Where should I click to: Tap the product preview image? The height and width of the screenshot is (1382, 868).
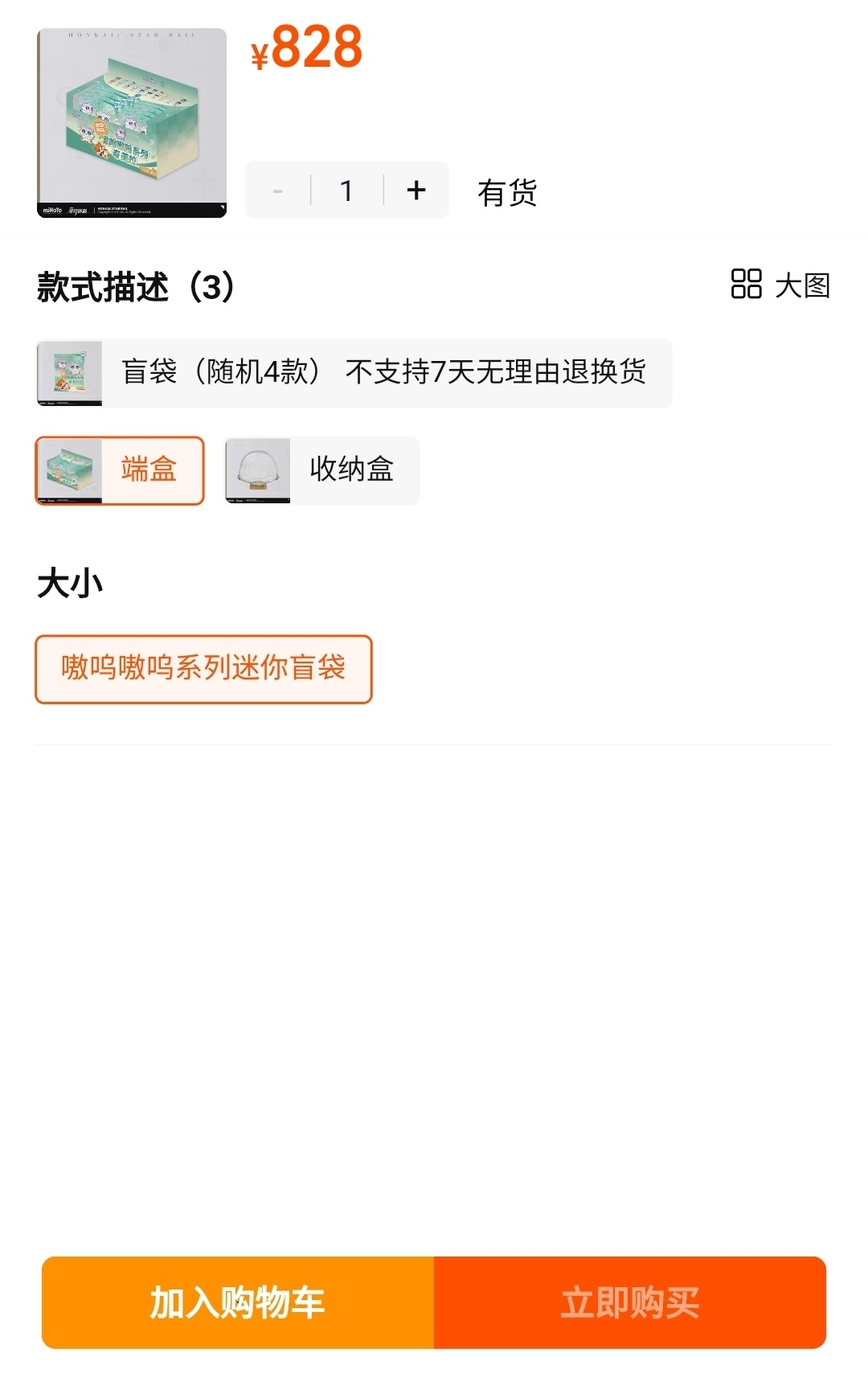132,123
